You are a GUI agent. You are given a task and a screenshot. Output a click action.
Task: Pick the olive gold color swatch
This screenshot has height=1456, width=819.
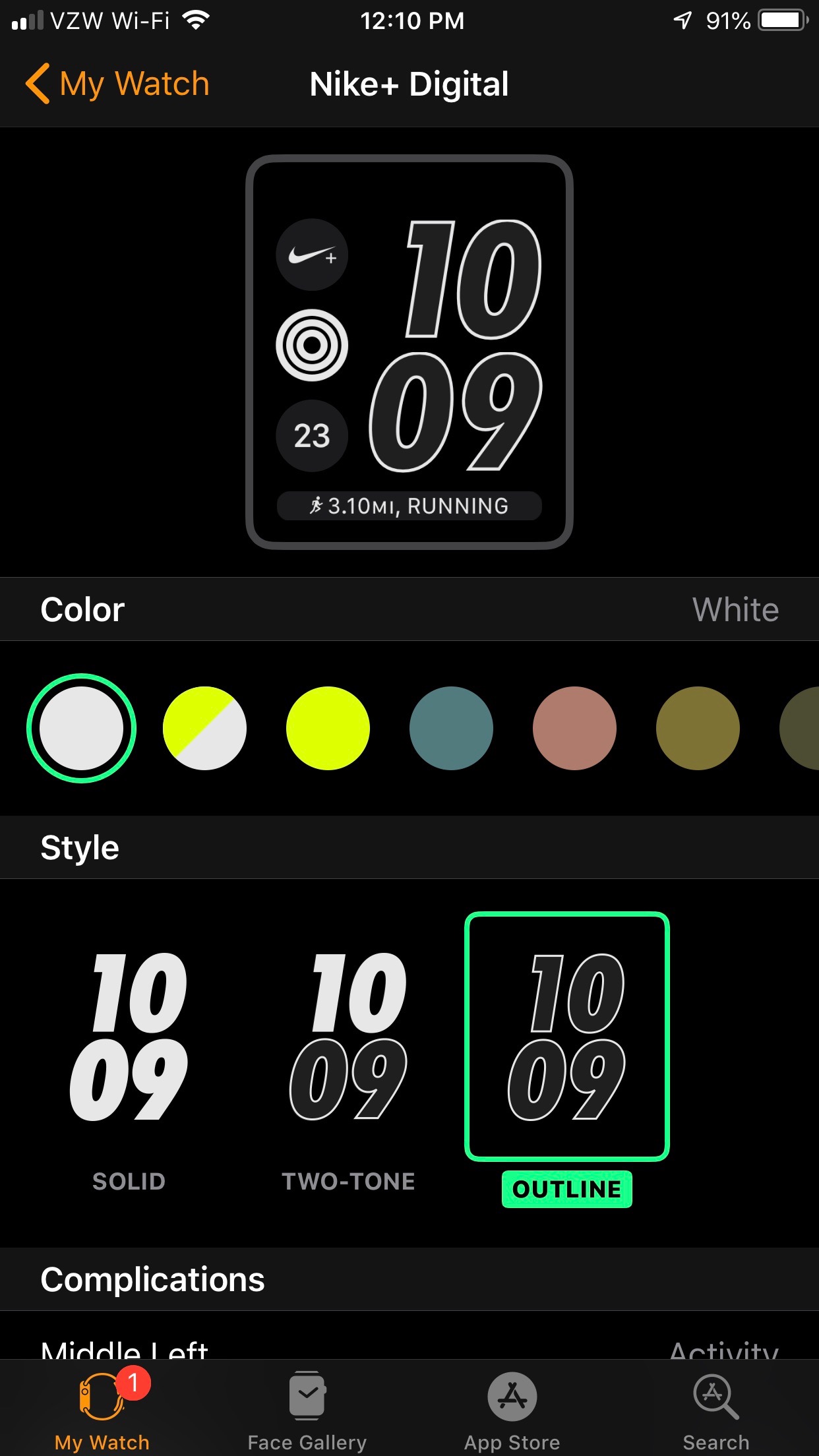[698, 728]
